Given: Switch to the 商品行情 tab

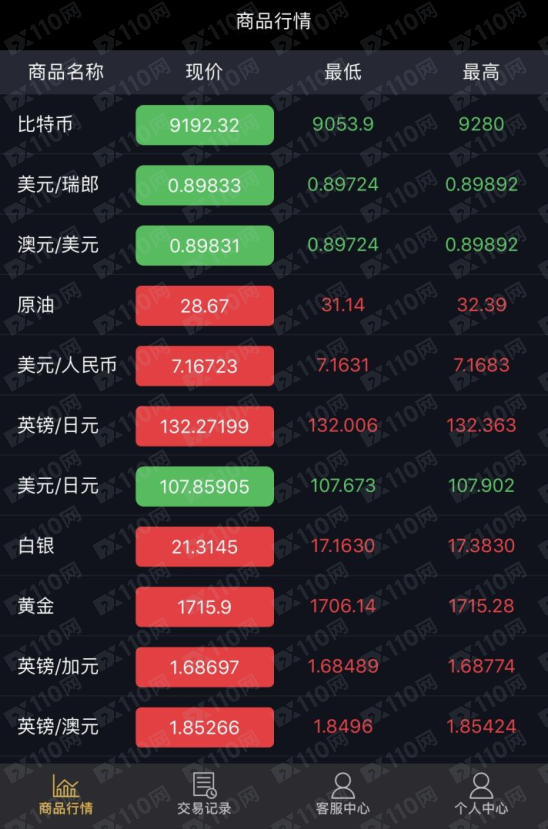Looking at the screenshot, I should click(x=66, y=795).
